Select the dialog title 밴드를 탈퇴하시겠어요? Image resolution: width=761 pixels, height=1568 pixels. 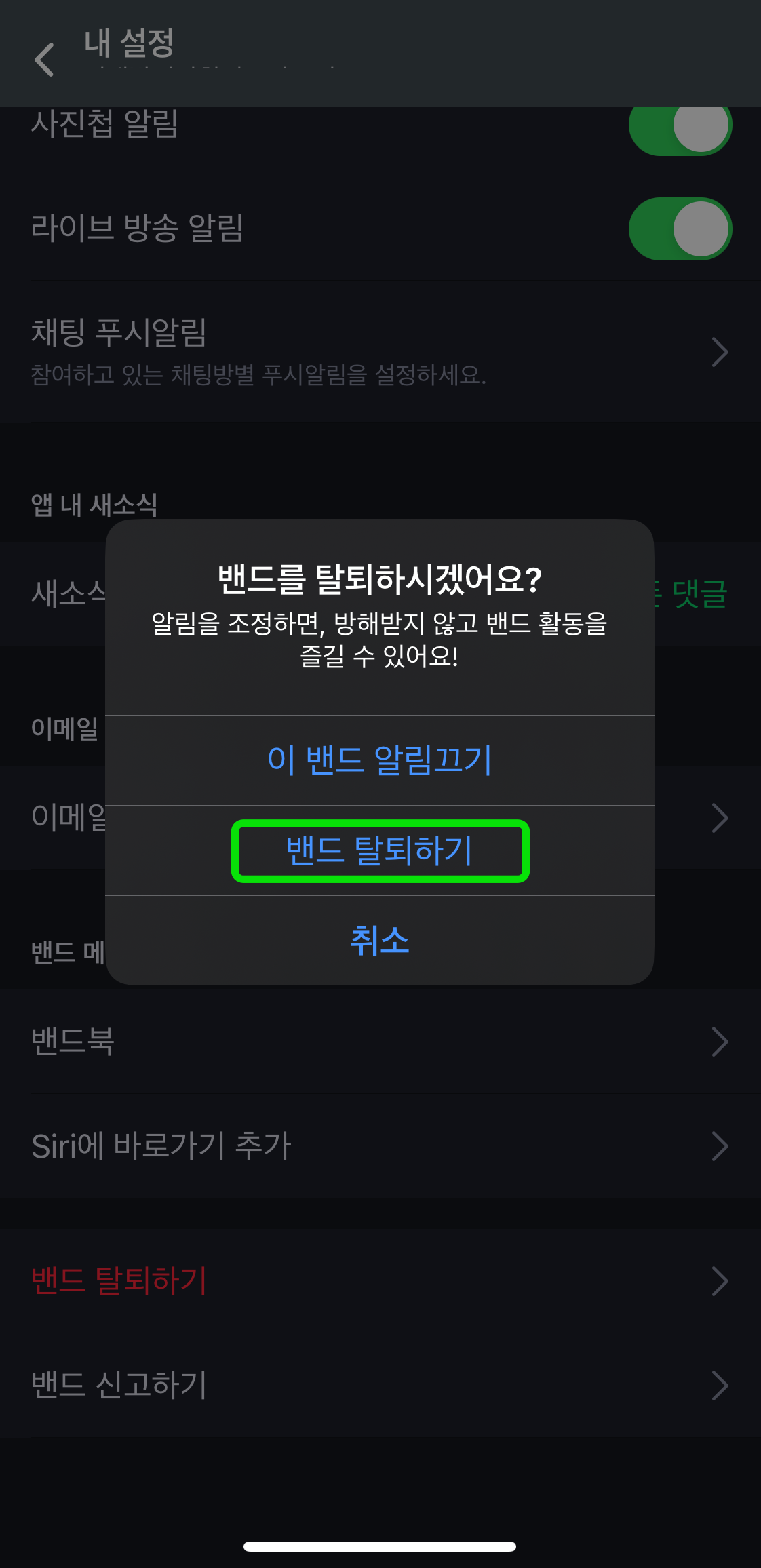pyautogui.click(x=380, y=575)
